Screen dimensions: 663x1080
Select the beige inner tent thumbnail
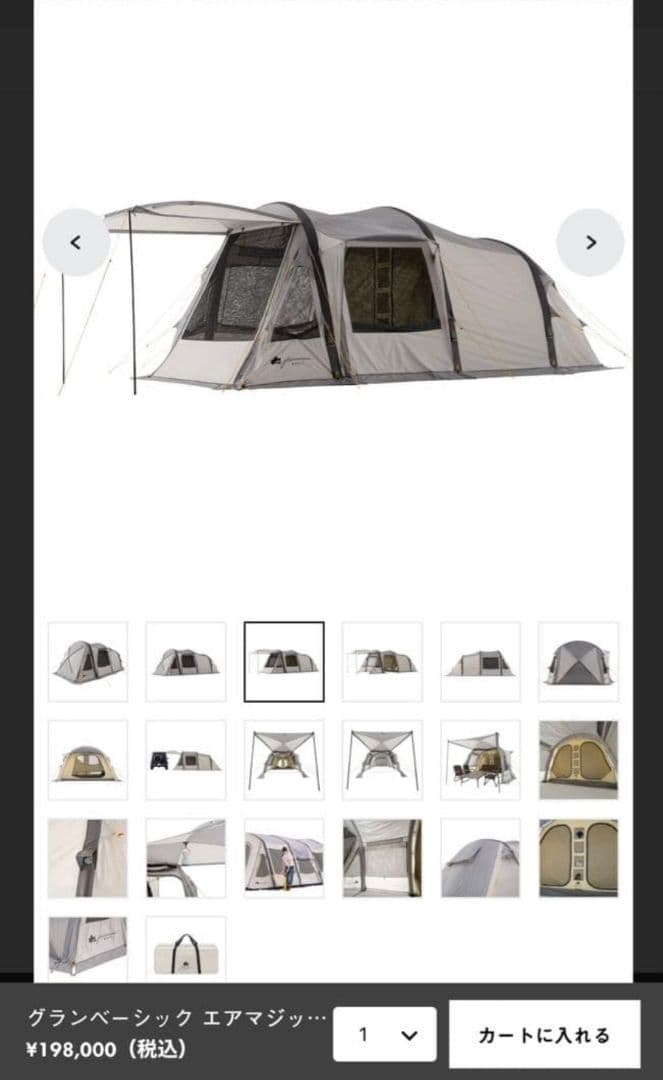(x=88, y=759)
